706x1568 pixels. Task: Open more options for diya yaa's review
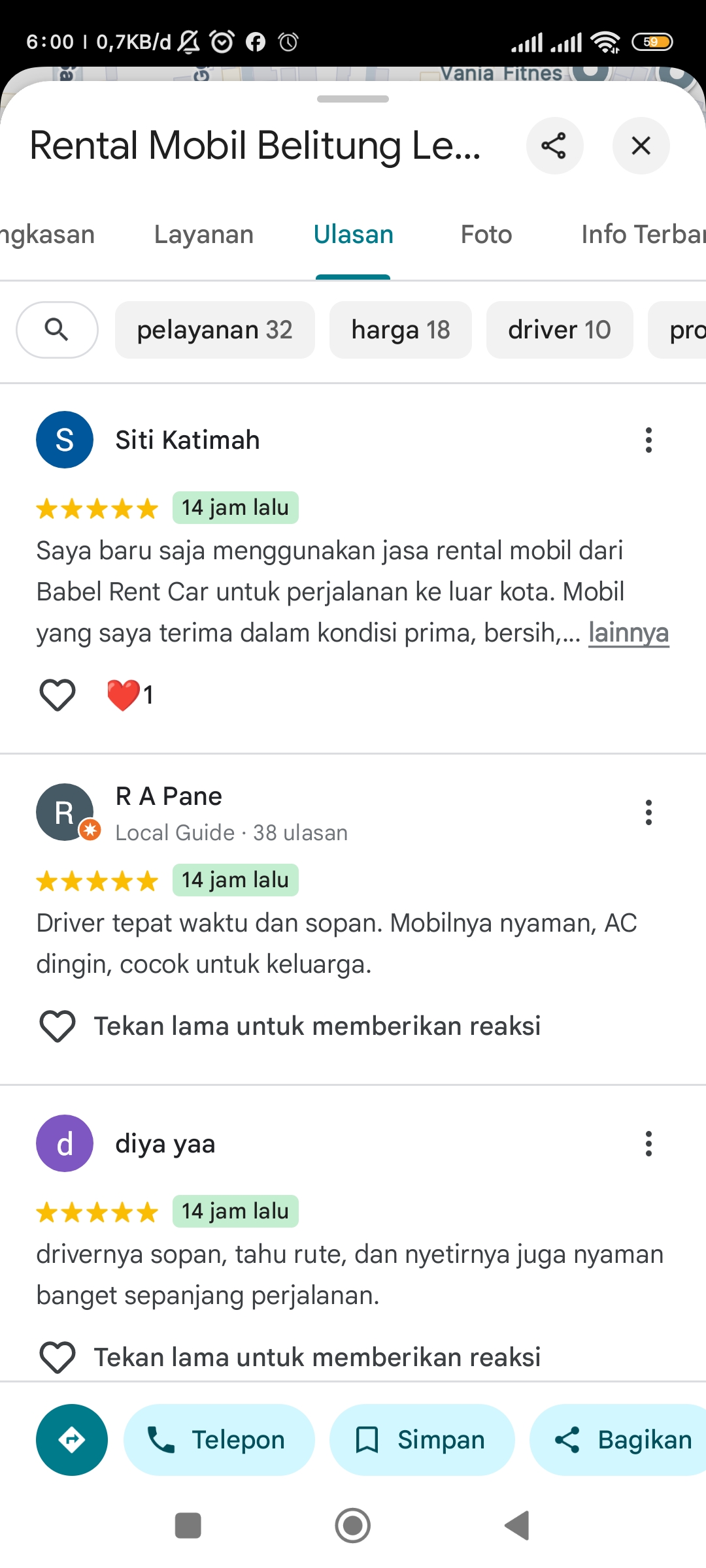(x=648, y=1144)
